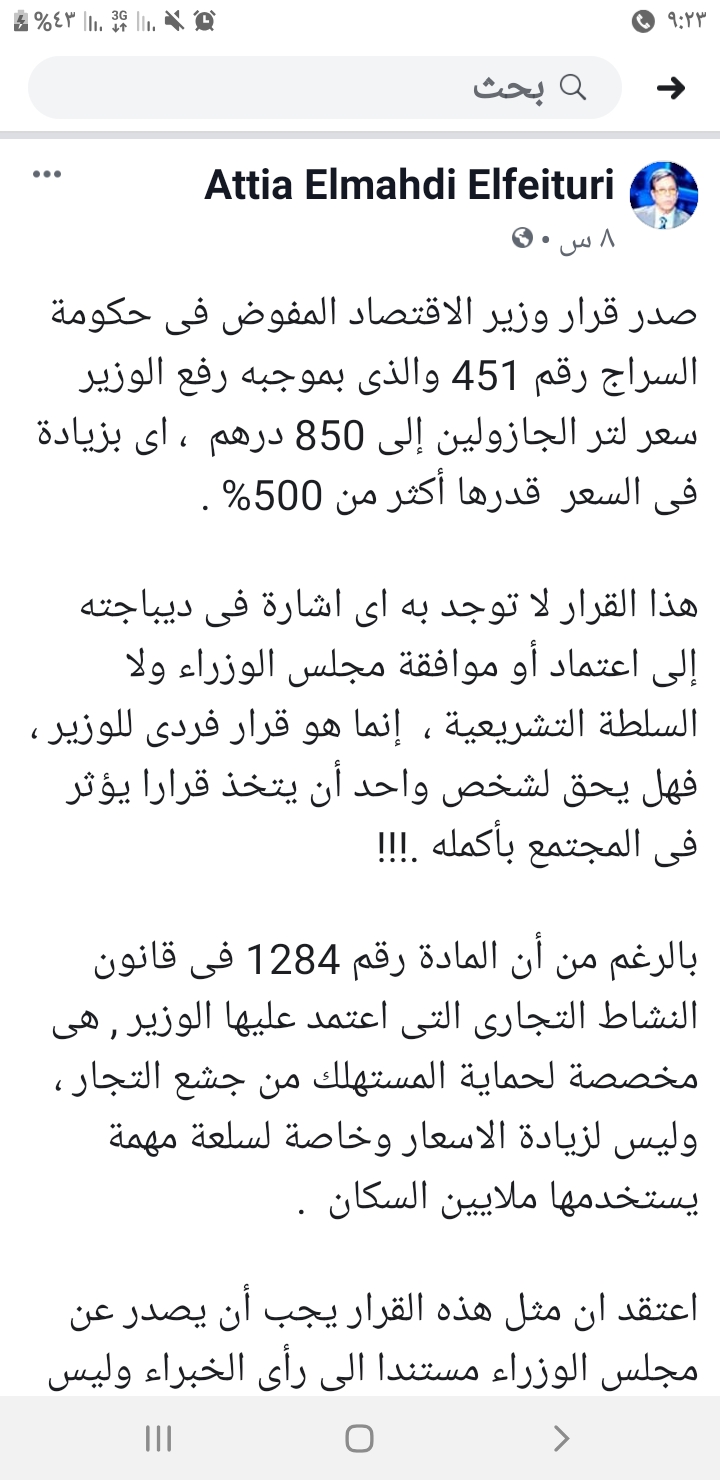Open the system recent apps button
This screenshot has height=1480, width=720.
(x=159, y=1438)
